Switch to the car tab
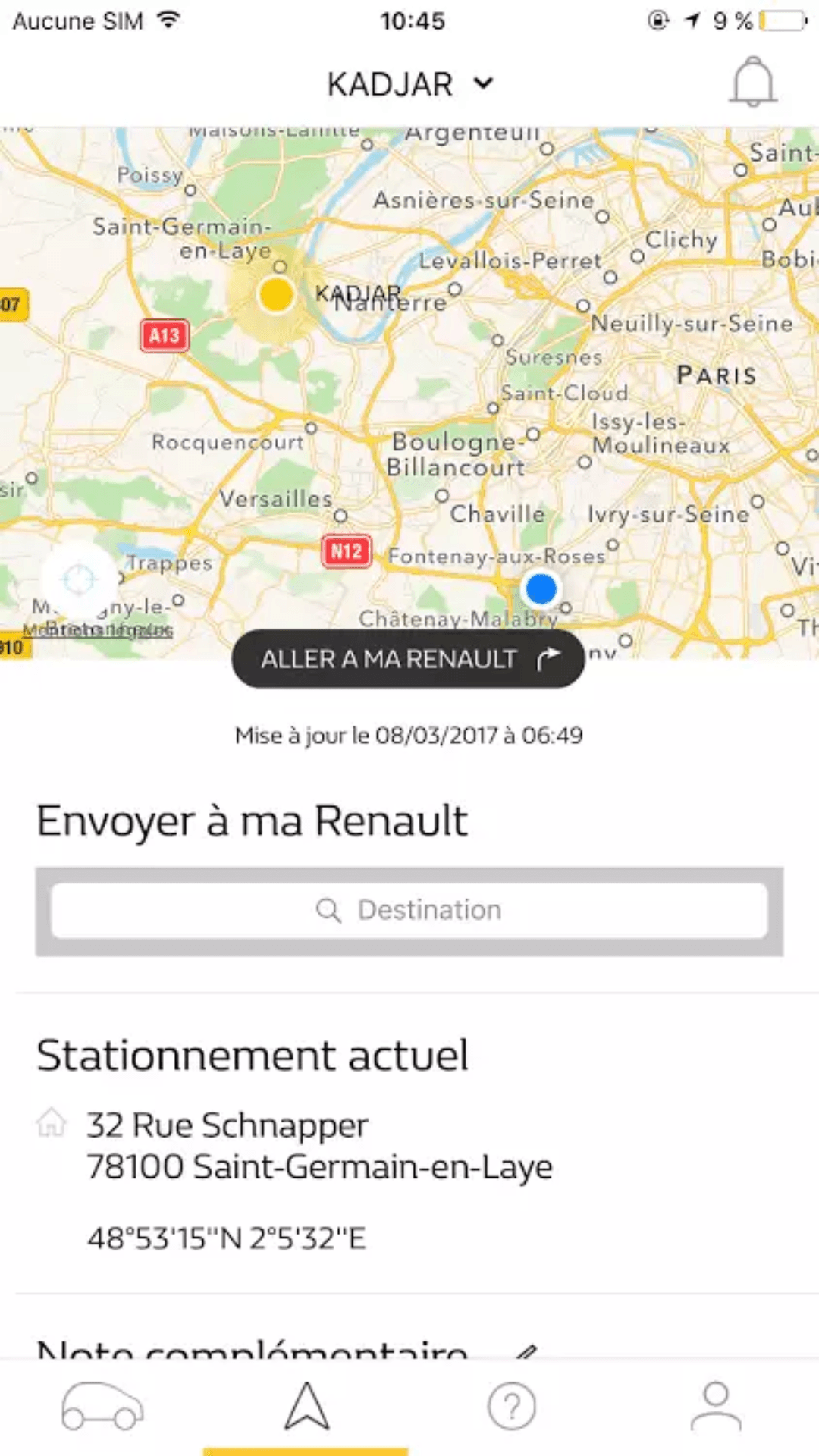Screen dimensions: 819x1456 [102, 1407]
